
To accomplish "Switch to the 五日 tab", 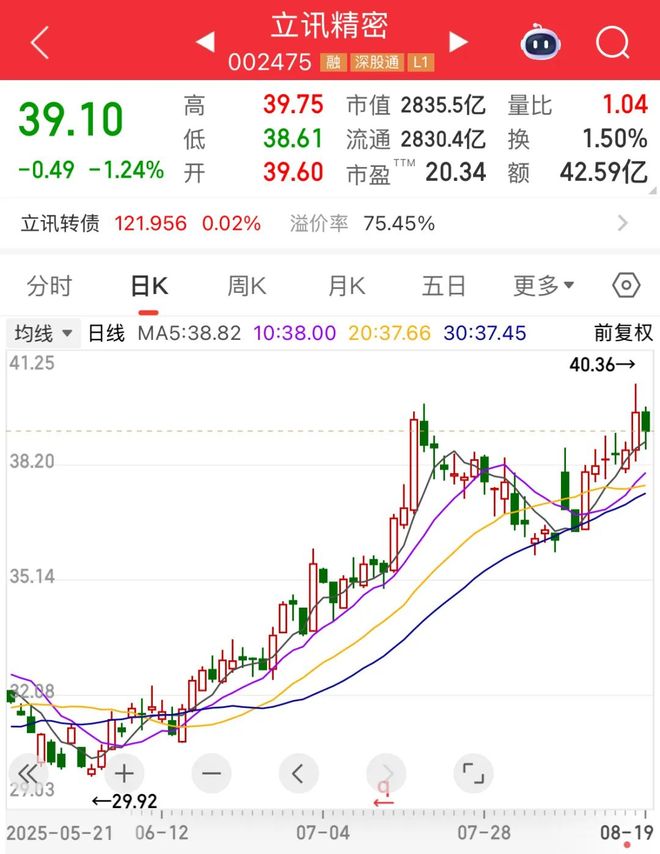I will click(443, 287).
